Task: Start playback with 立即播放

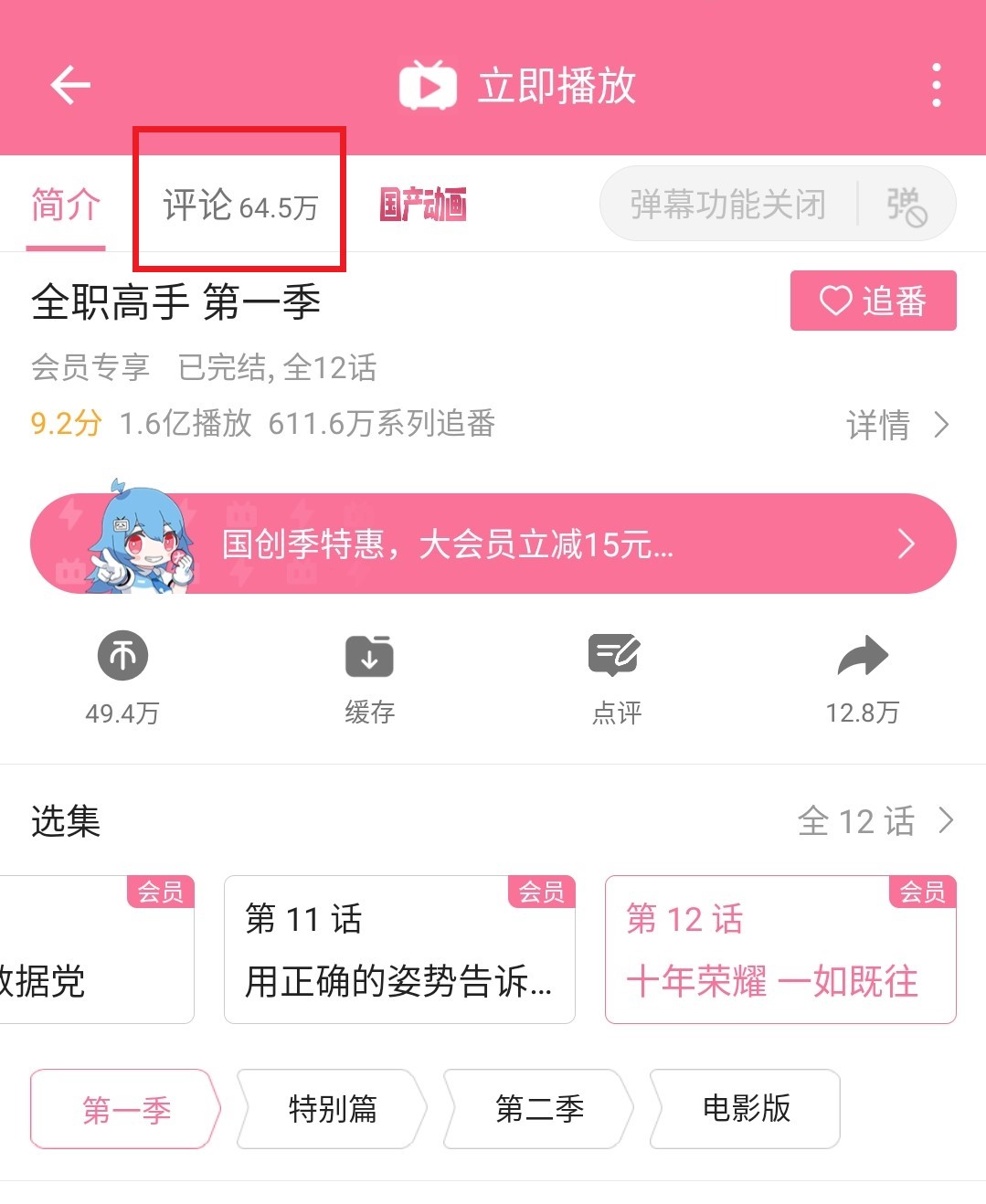Action: pyautogui.click(x=518, y=85)
